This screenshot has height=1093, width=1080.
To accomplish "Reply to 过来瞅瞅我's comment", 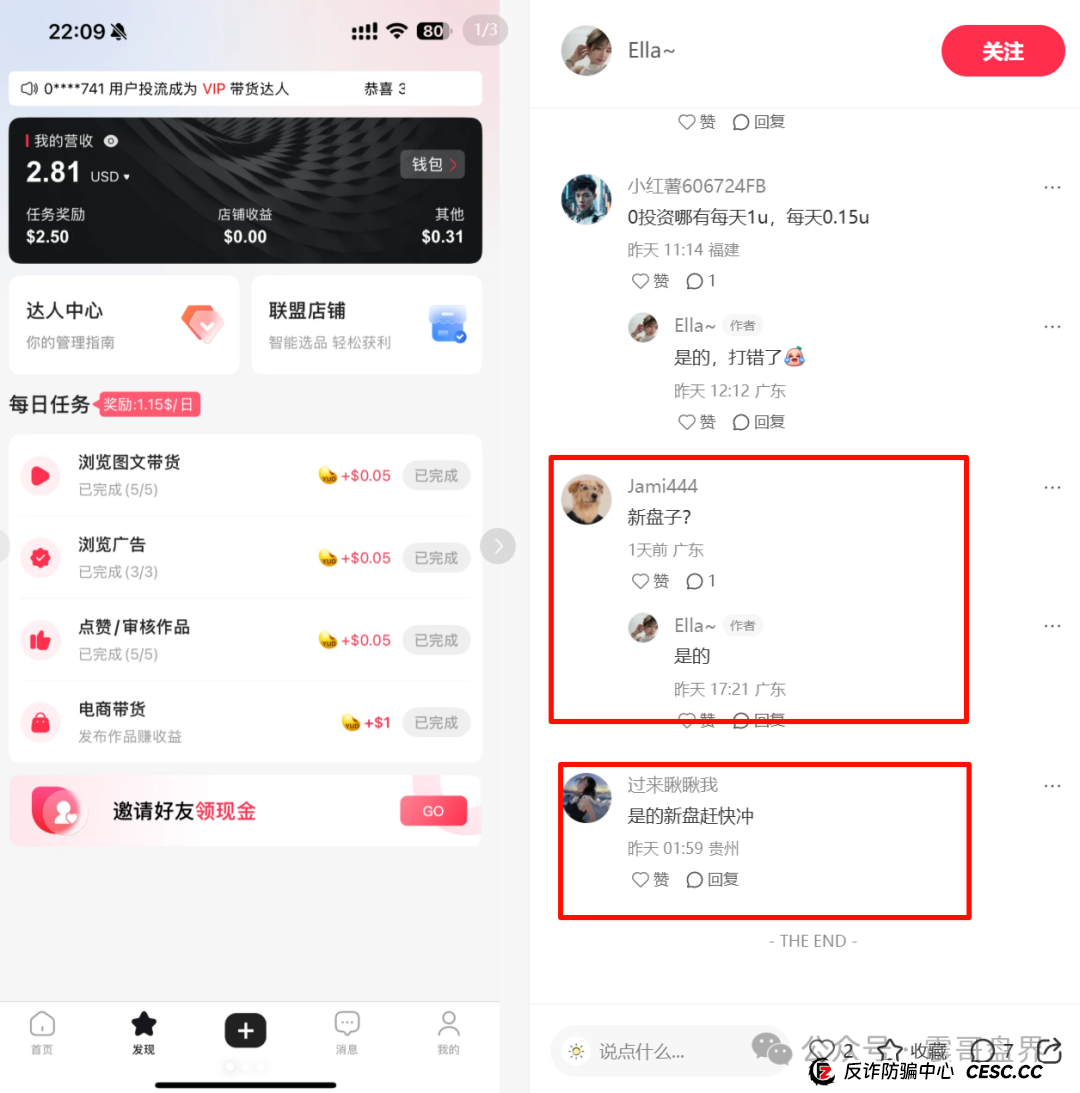I will (712, 880).
